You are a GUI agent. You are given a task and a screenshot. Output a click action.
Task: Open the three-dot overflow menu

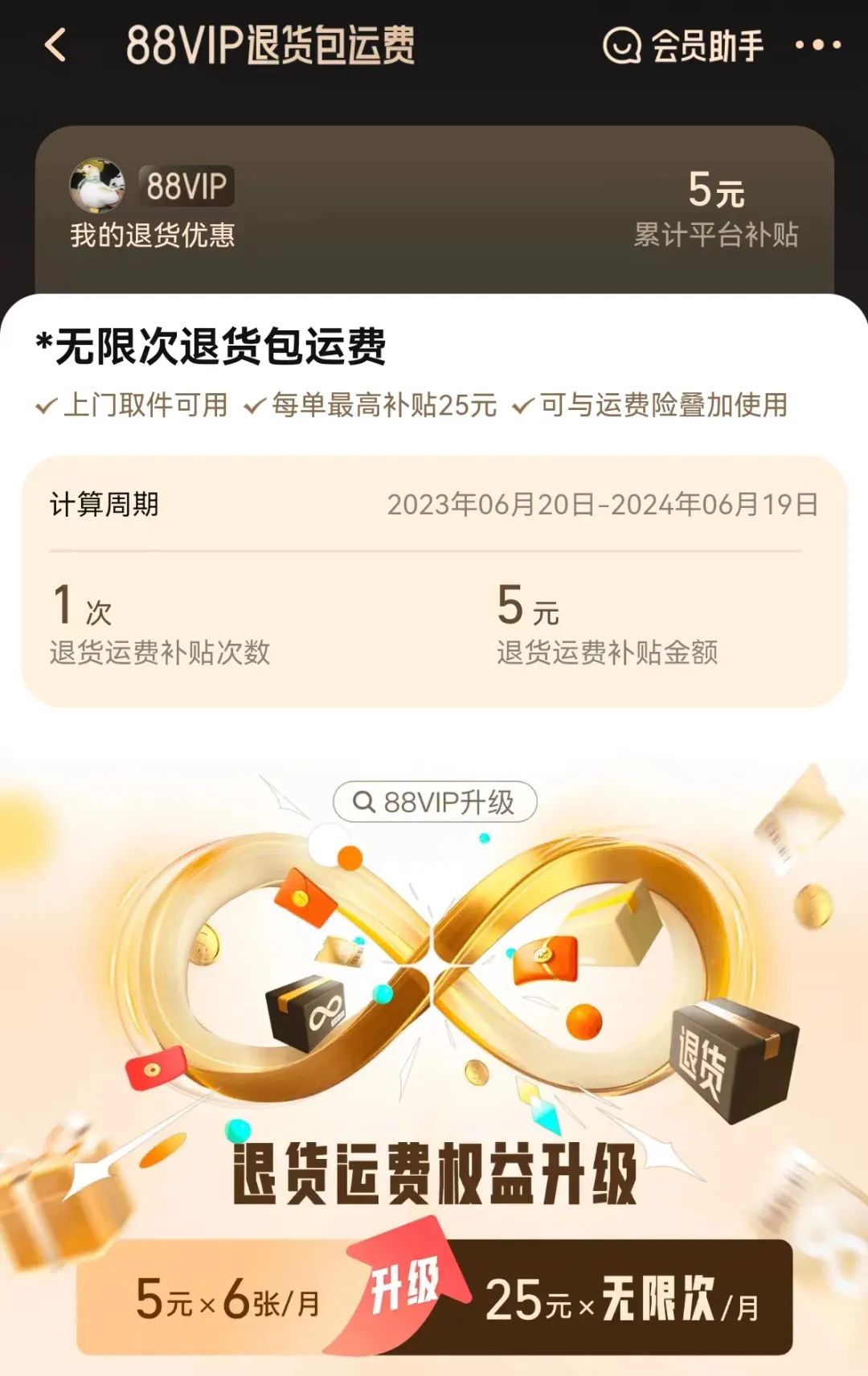pyautogui.click(x=817, y=45)
